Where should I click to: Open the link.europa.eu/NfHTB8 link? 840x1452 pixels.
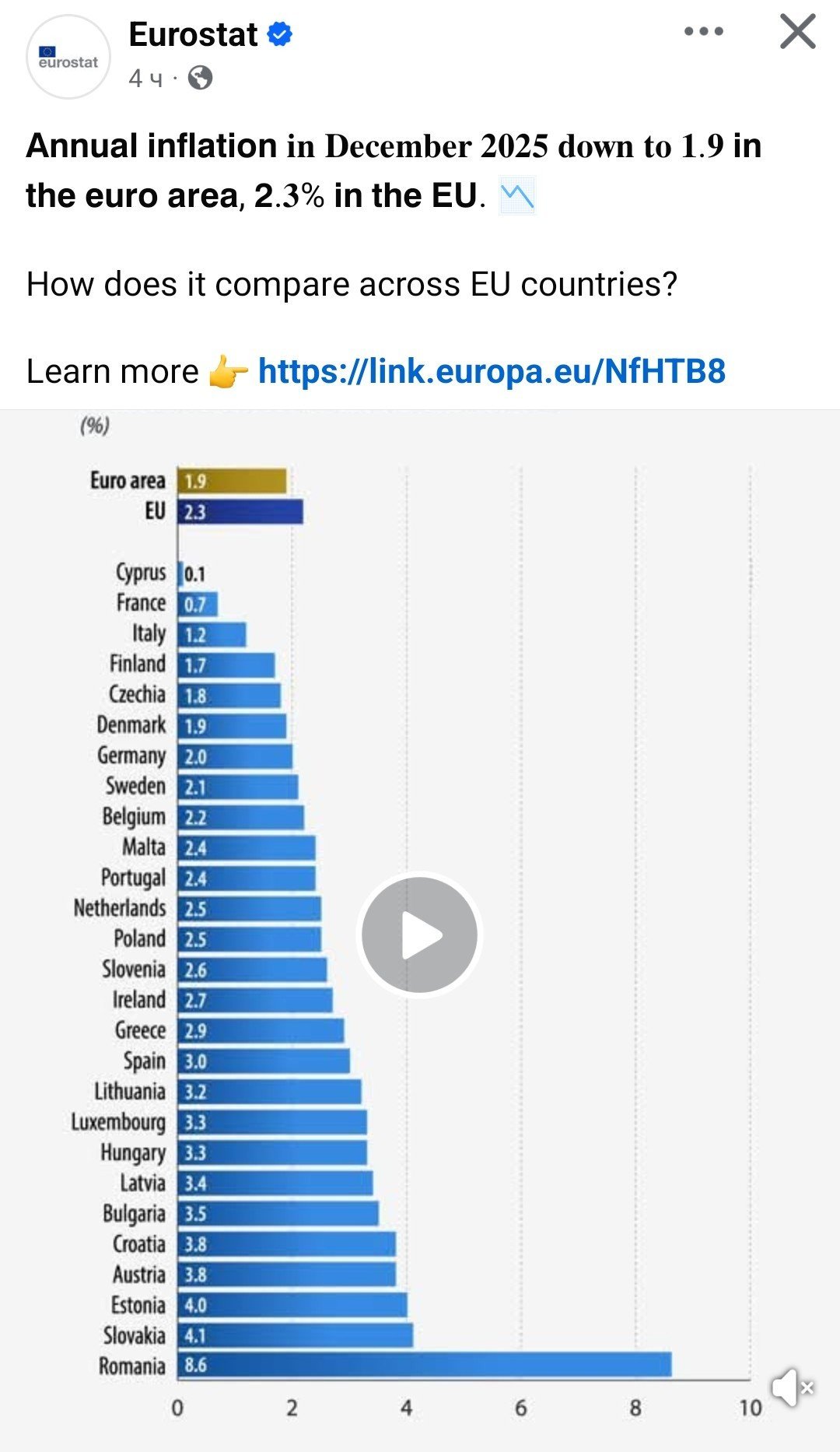(492, 371)
